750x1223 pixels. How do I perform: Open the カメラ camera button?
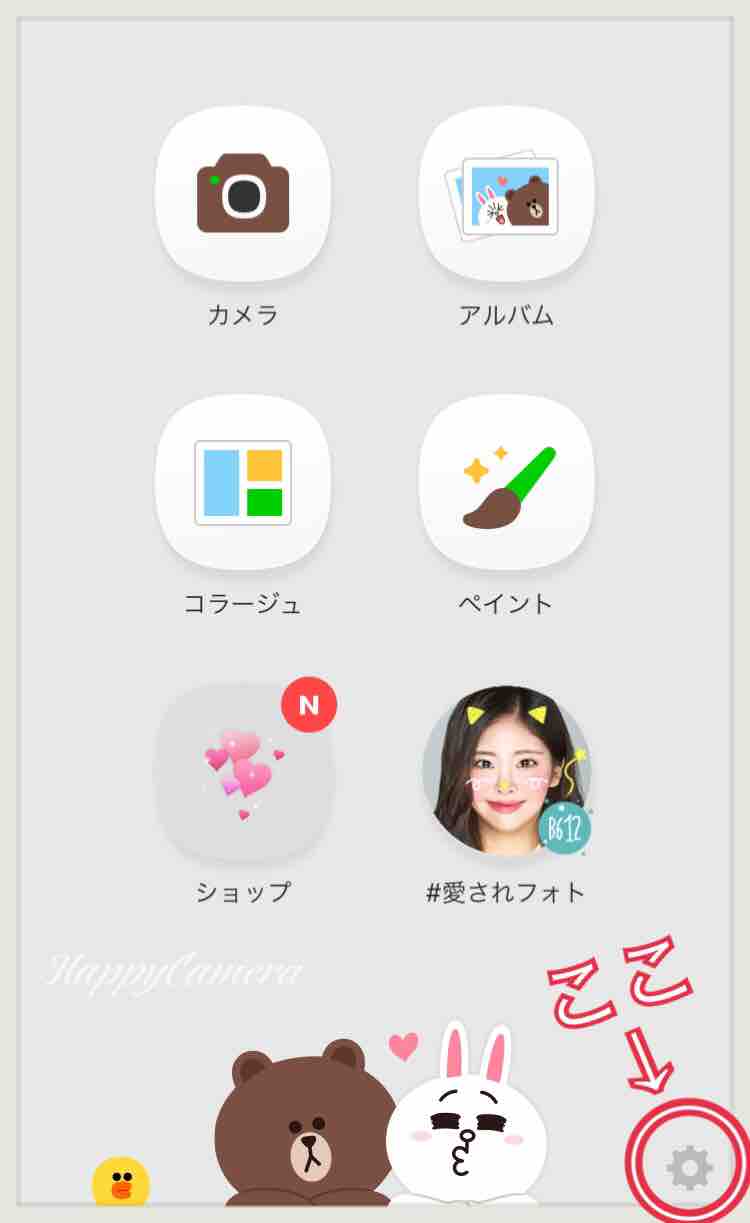click(243, 193)
